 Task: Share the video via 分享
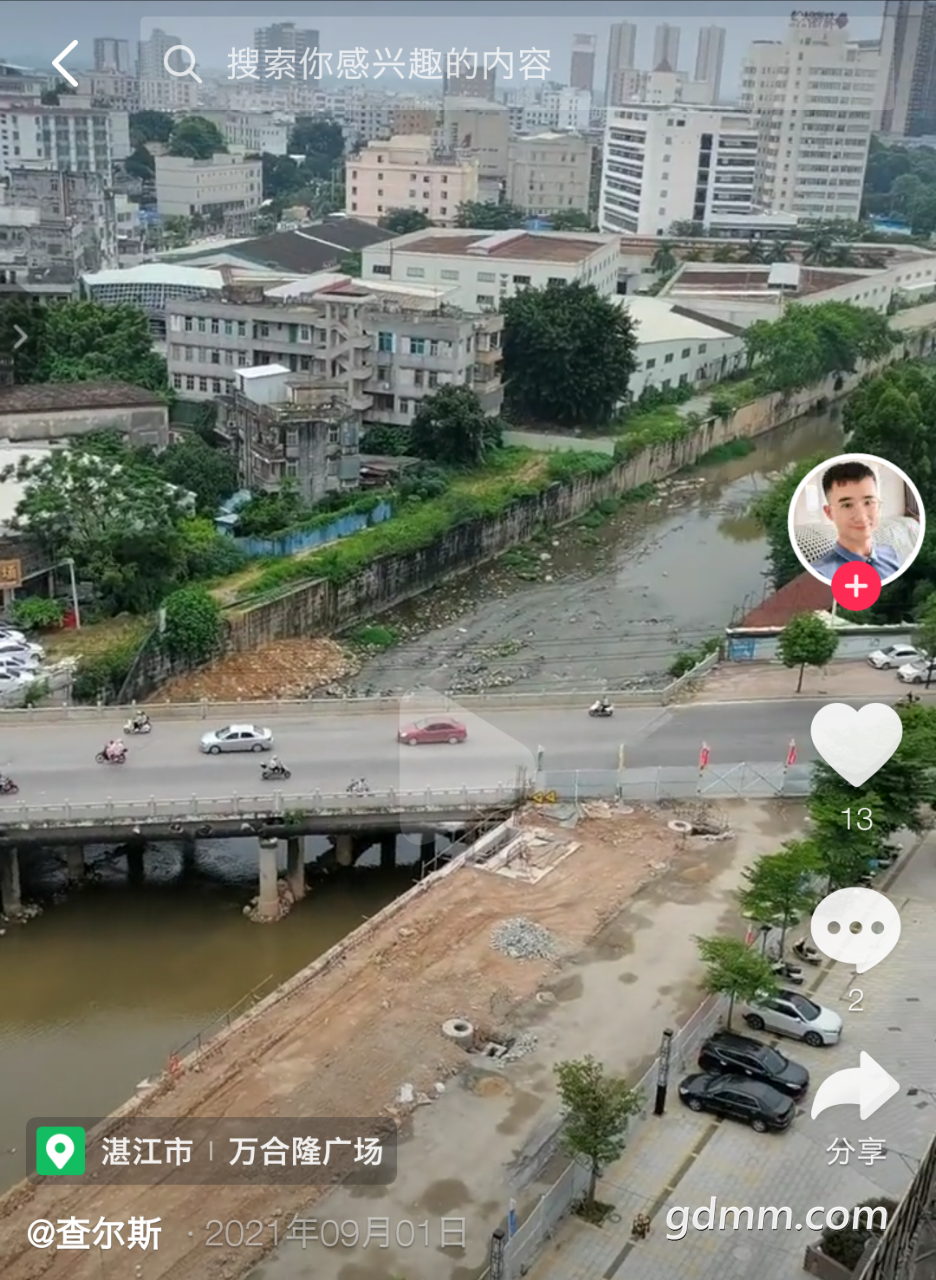coord(855,1090)
